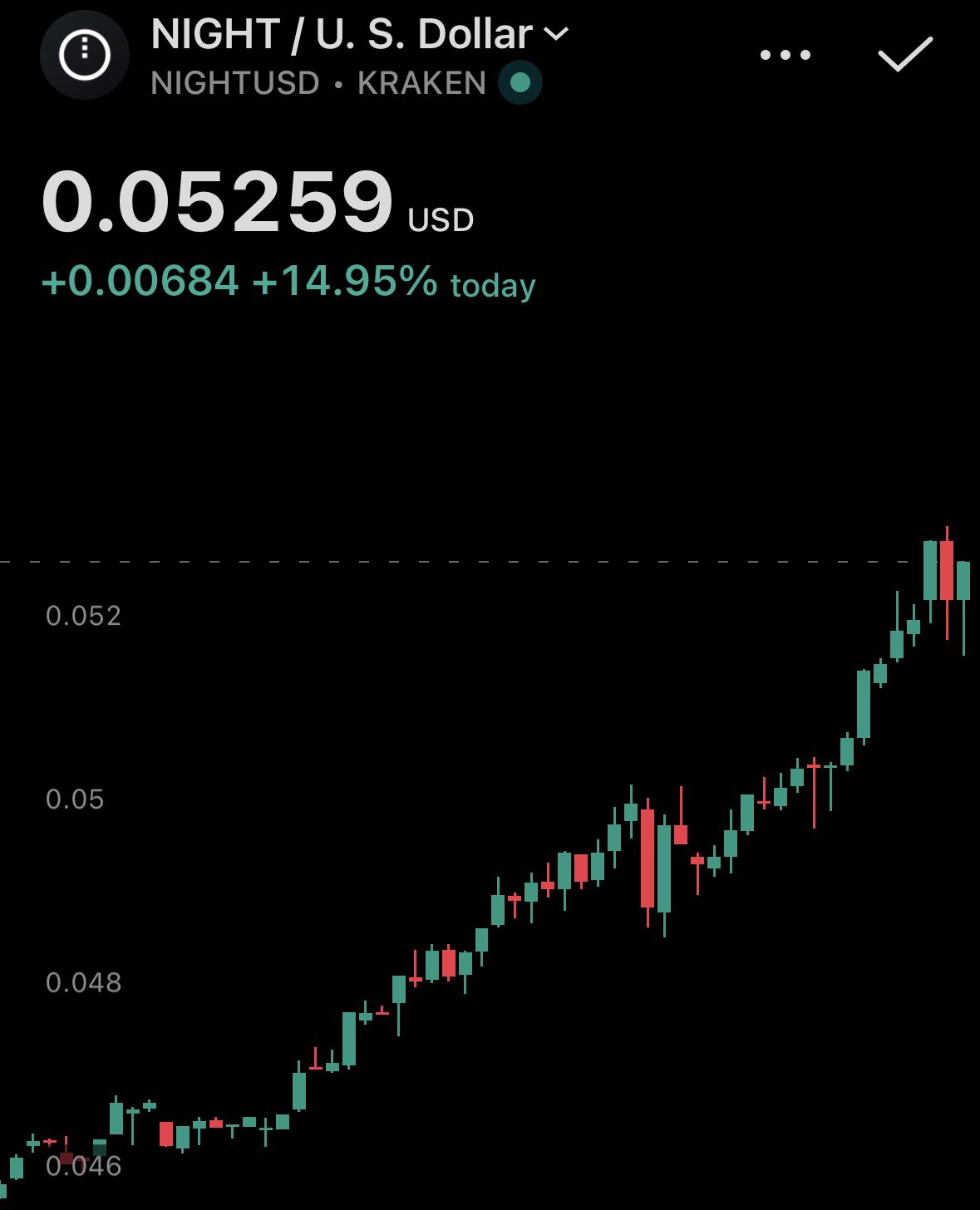This screenshot has height=1210, width=980.
Task: Tap the round NIGHT symbol icon
Action: coord(85,55)
